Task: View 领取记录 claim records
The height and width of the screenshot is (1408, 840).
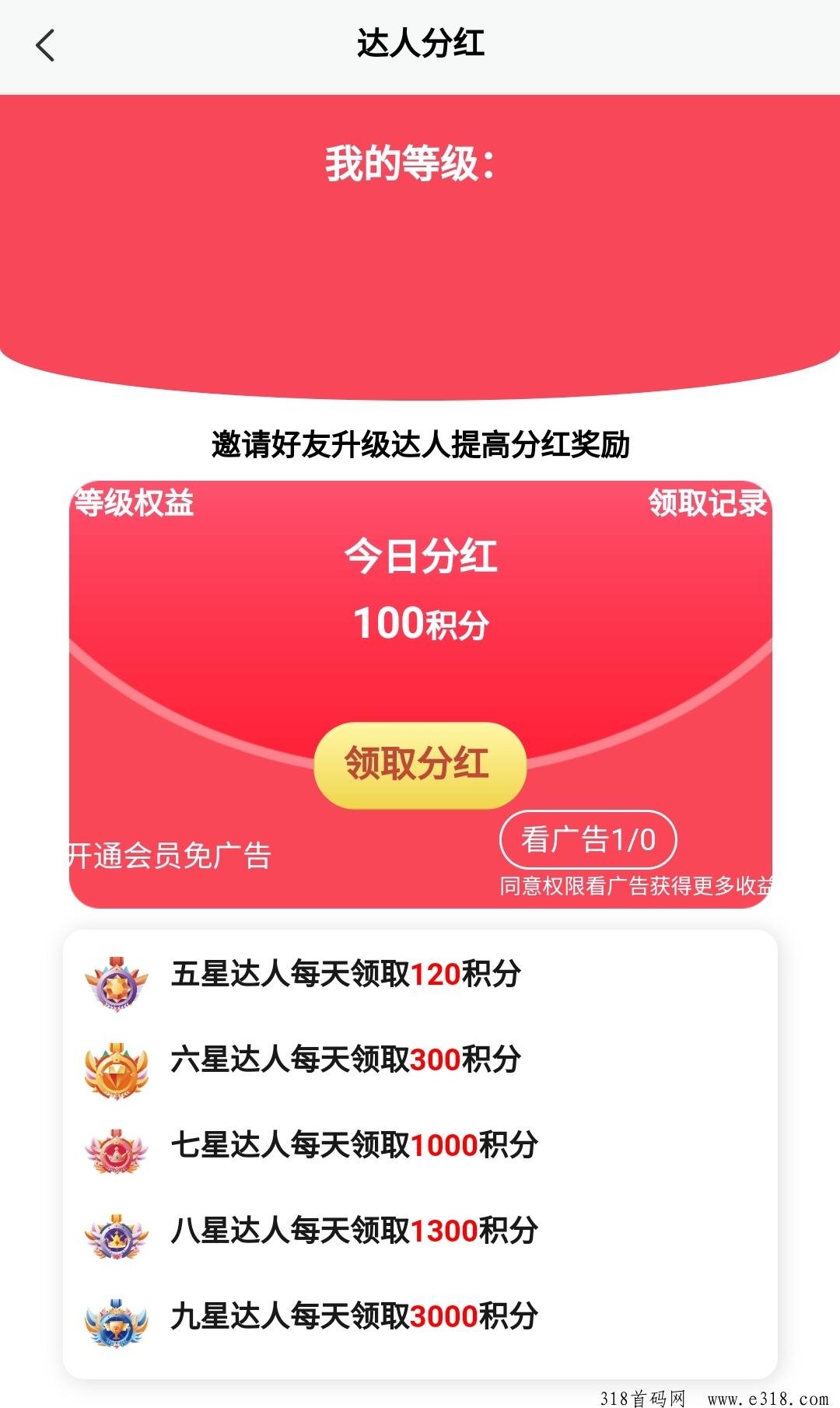Action: click(x=707, y=503)
